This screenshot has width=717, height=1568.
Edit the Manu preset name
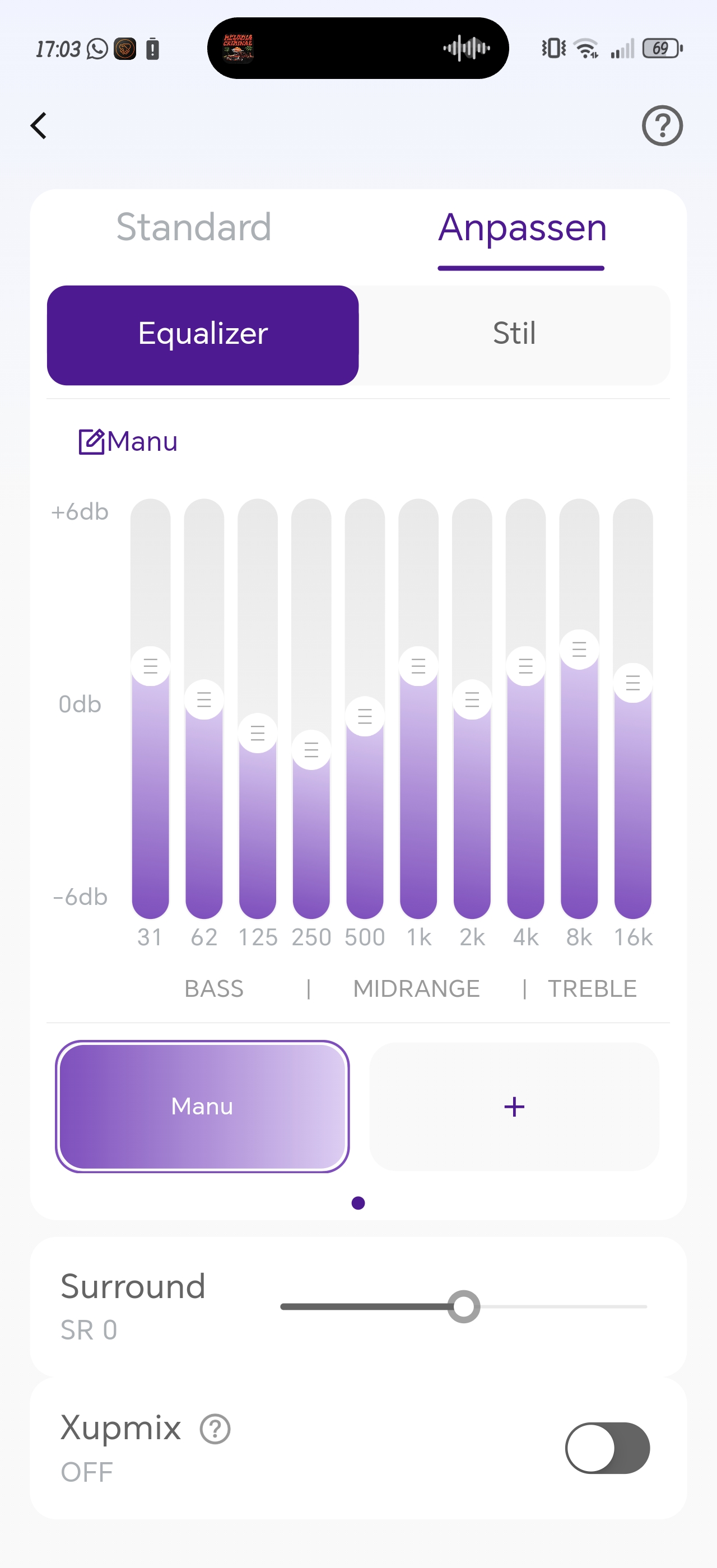(128, 441)
